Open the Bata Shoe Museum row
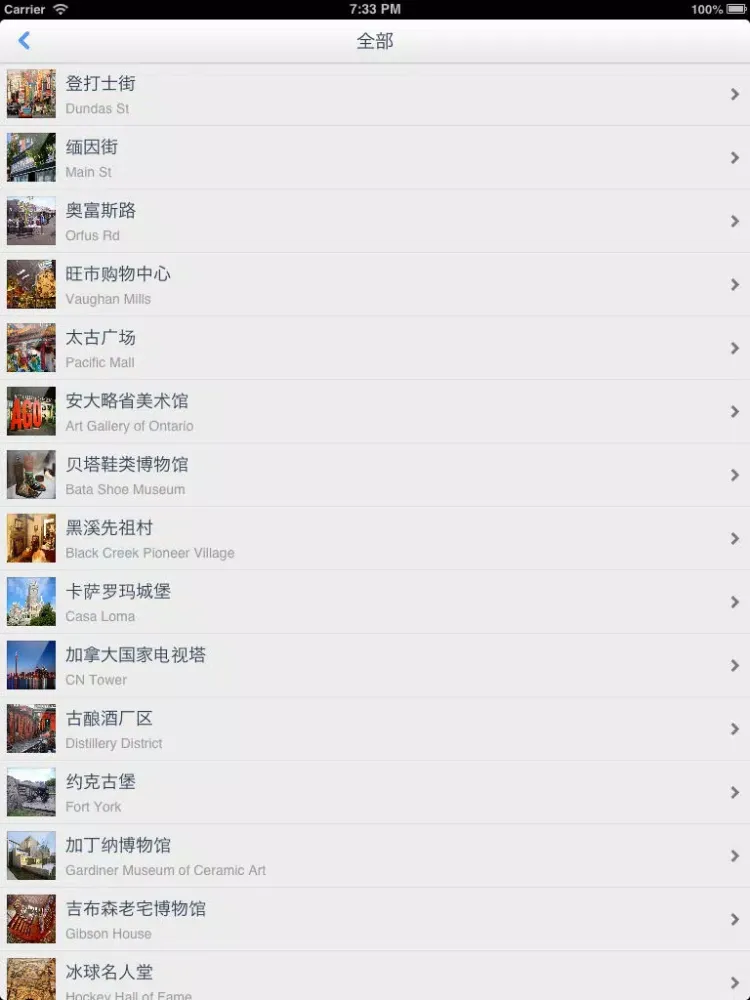 pos(375,475)
